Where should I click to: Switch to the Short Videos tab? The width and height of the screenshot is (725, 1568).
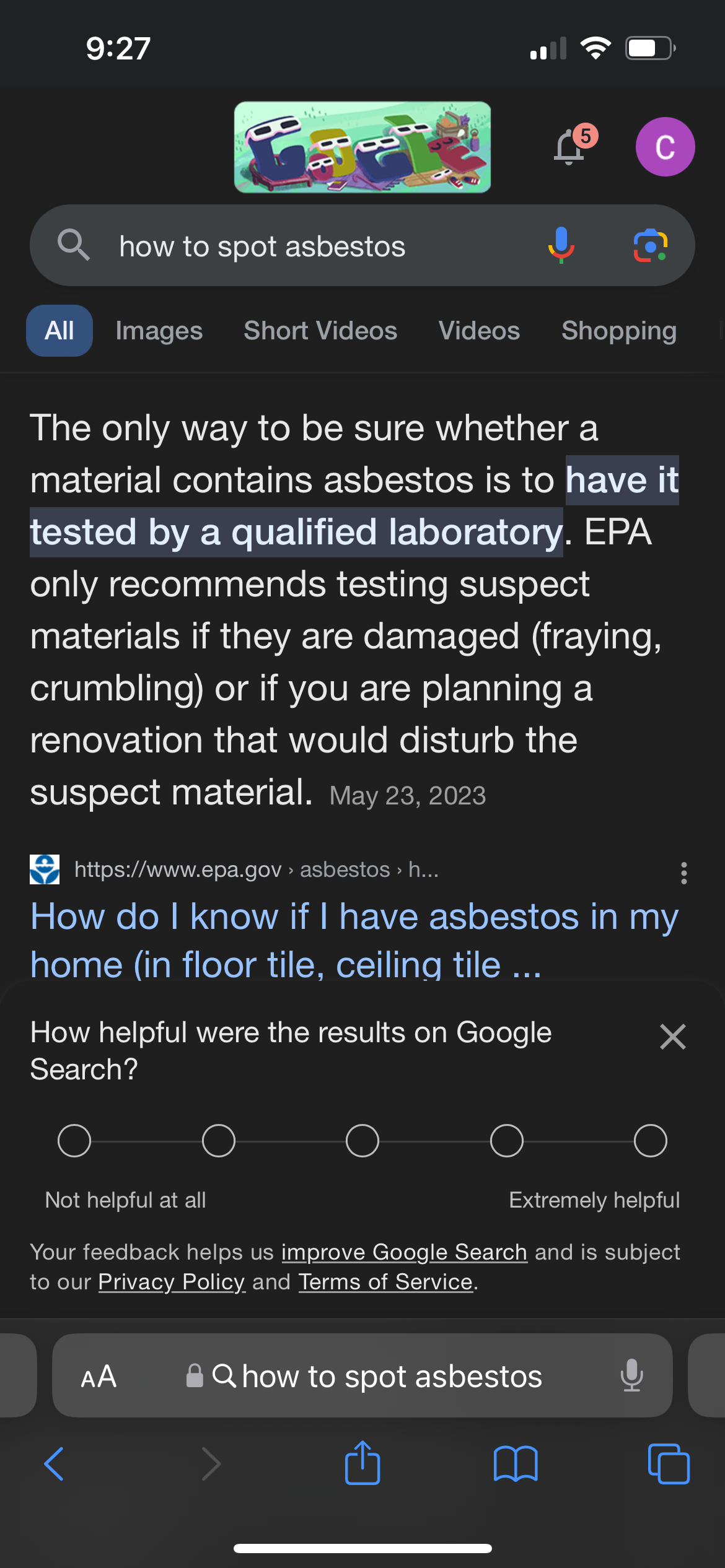(320, 331)
